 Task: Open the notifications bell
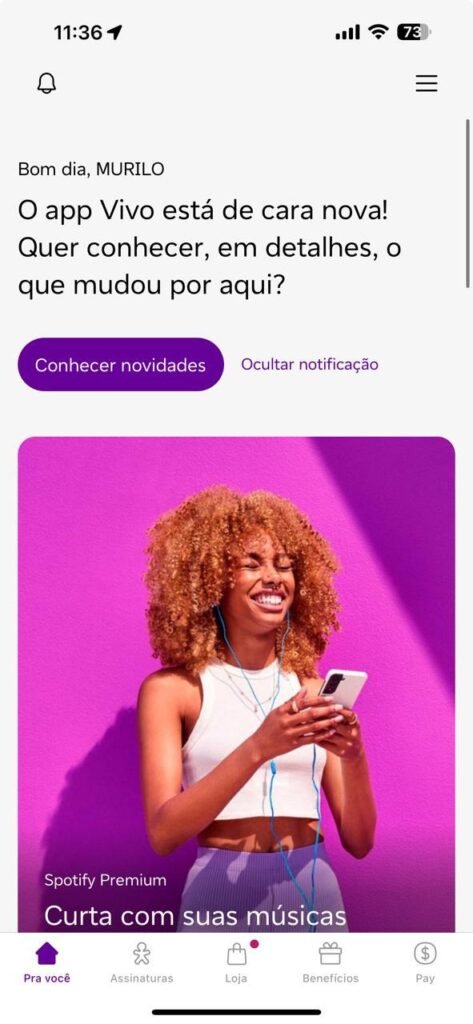pyautogui.click(x=46, y=84)
